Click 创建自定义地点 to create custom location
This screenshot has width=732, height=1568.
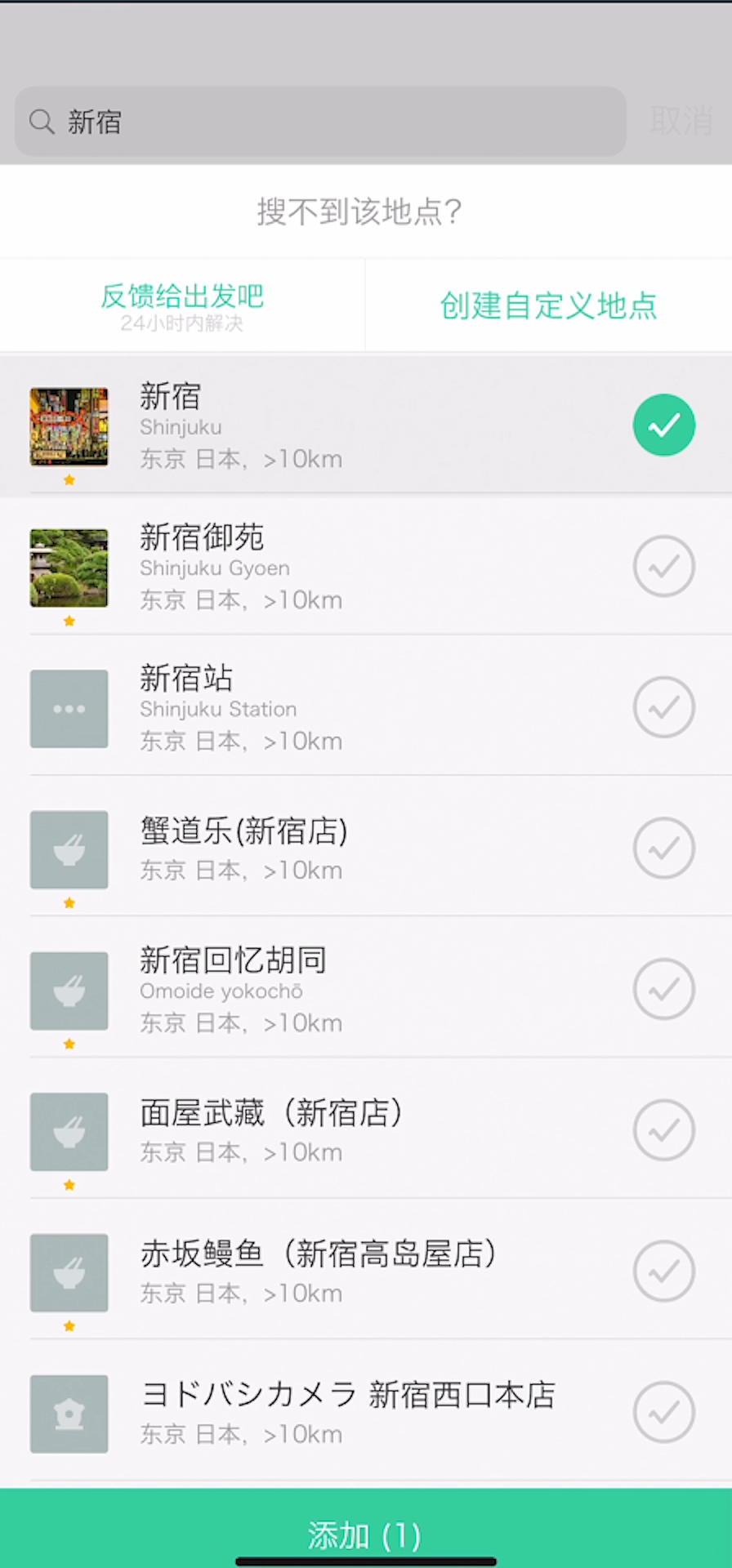click(x=547, y=306)
